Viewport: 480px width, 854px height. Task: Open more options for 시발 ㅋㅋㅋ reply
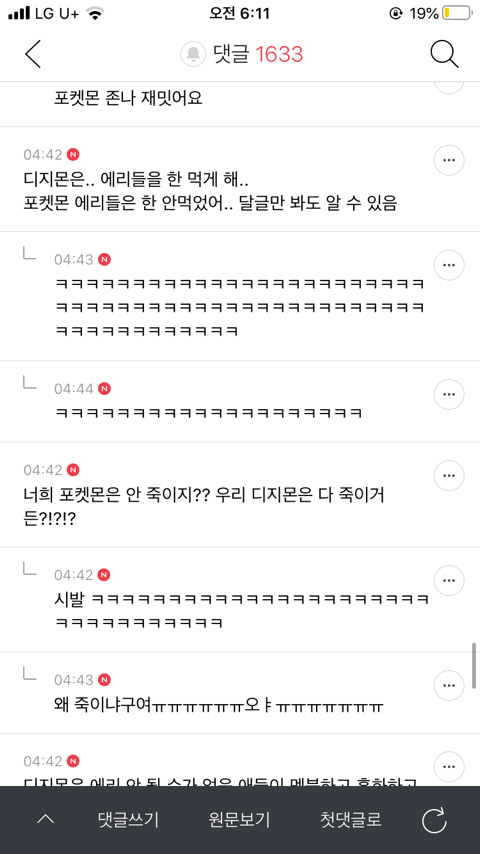coord(449,581)
